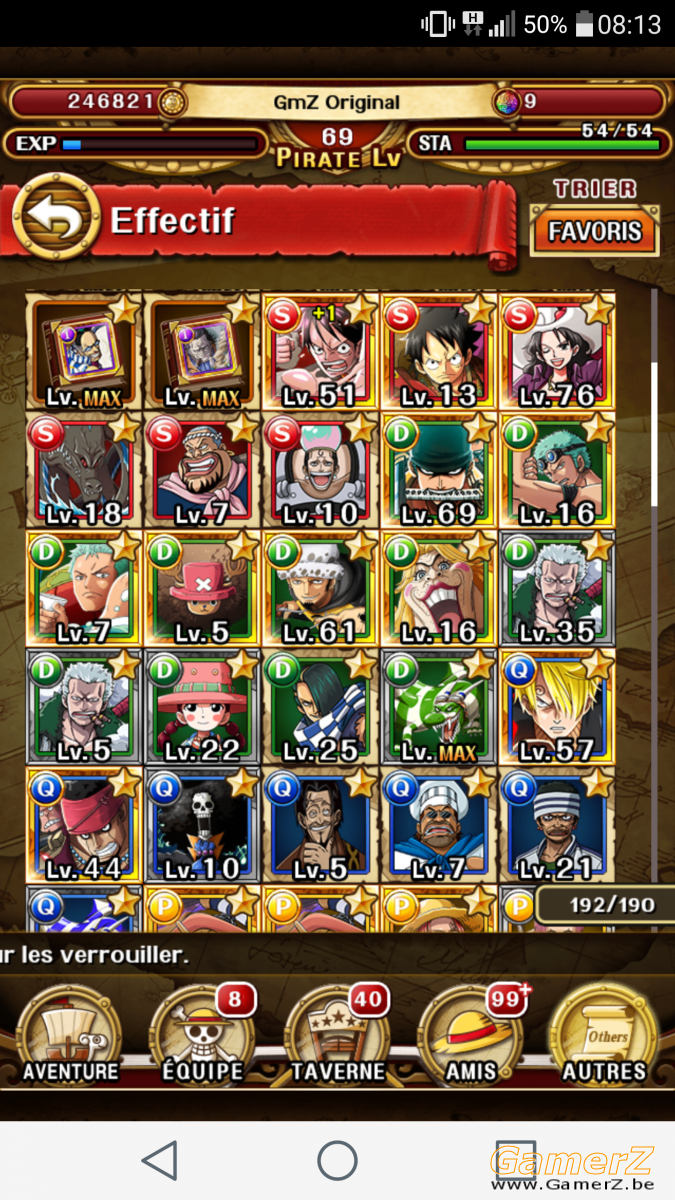Open the Zoro character at Lv.69
Image resolution: width=675 pixels, height=1200 pixels.
click(x=439, y=469)
